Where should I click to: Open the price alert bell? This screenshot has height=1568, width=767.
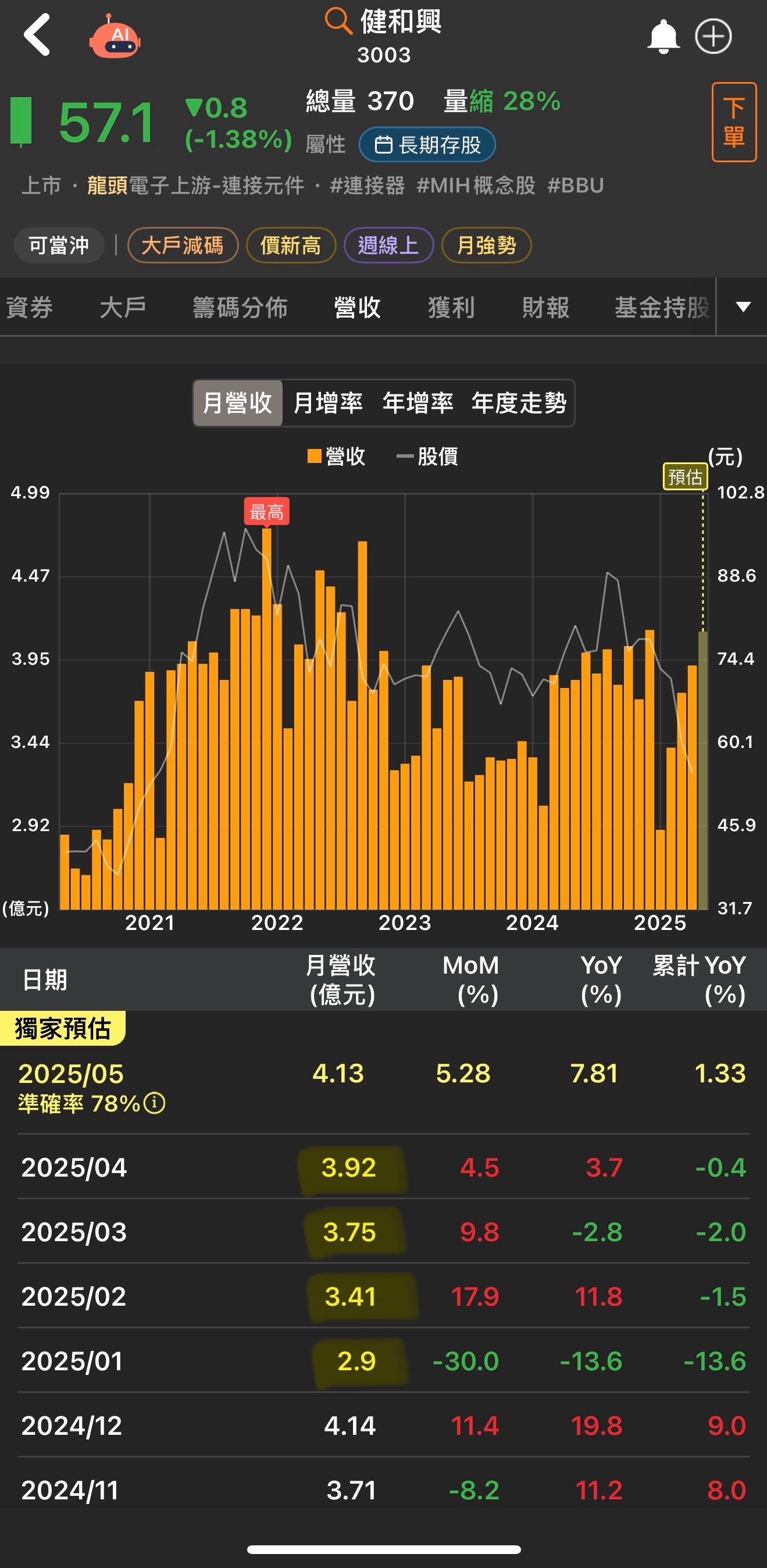663,37
